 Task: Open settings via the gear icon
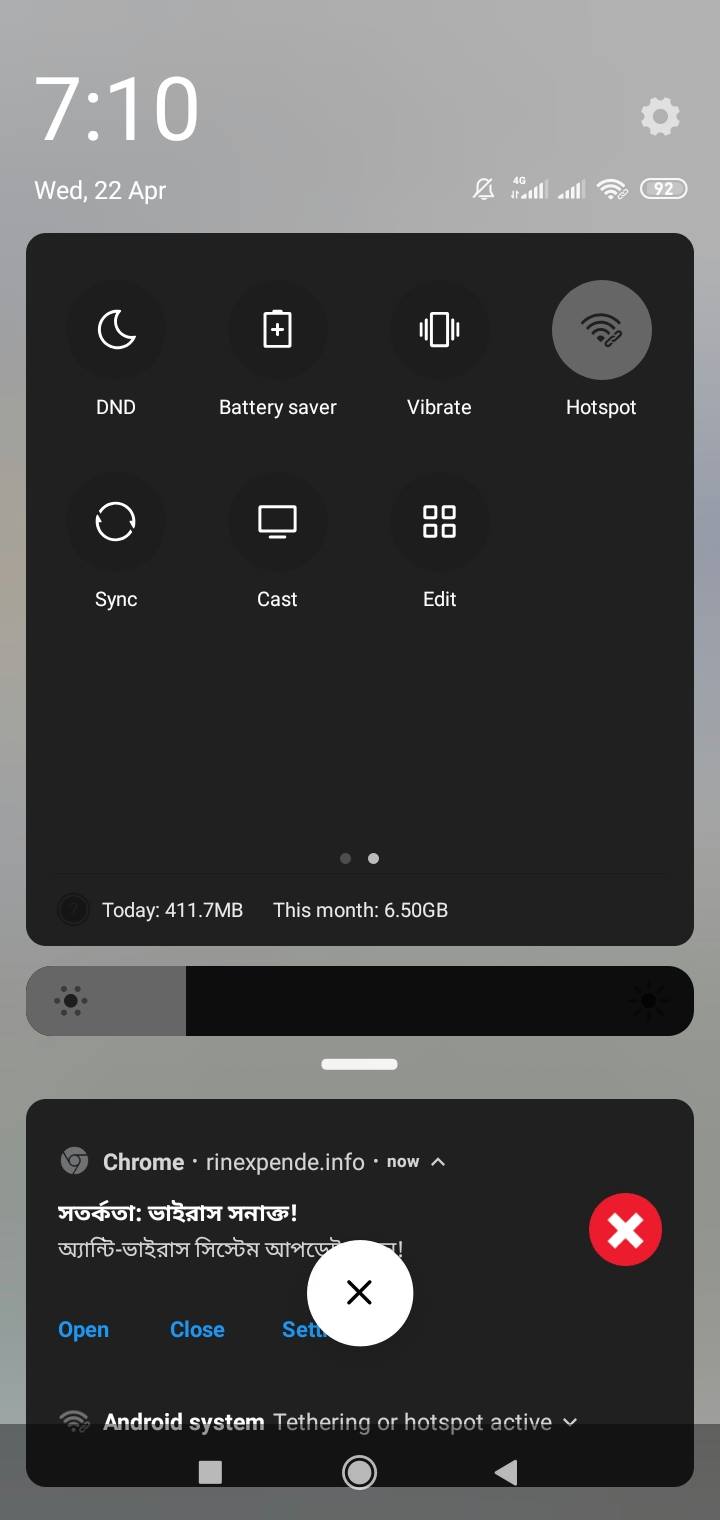[660, 117]
